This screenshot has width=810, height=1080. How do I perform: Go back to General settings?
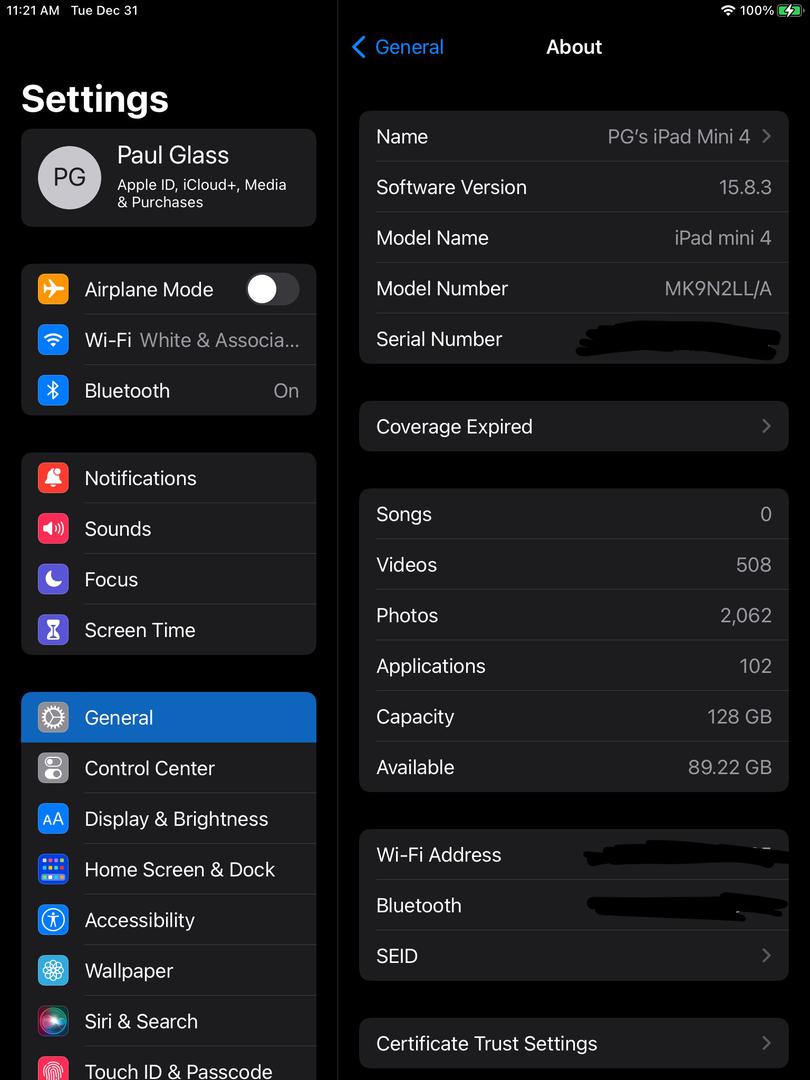point(398,47)
